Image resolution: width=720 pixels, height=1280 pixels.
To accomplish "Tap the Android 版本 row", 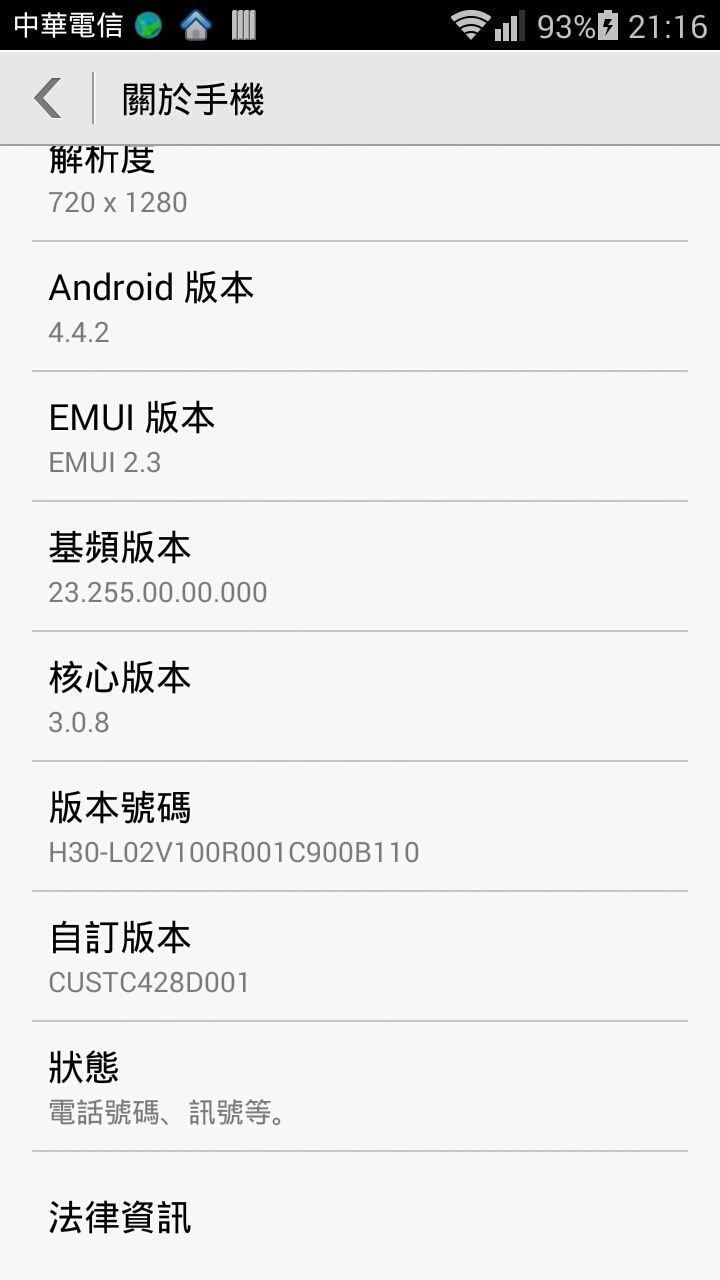I will 360,306.
